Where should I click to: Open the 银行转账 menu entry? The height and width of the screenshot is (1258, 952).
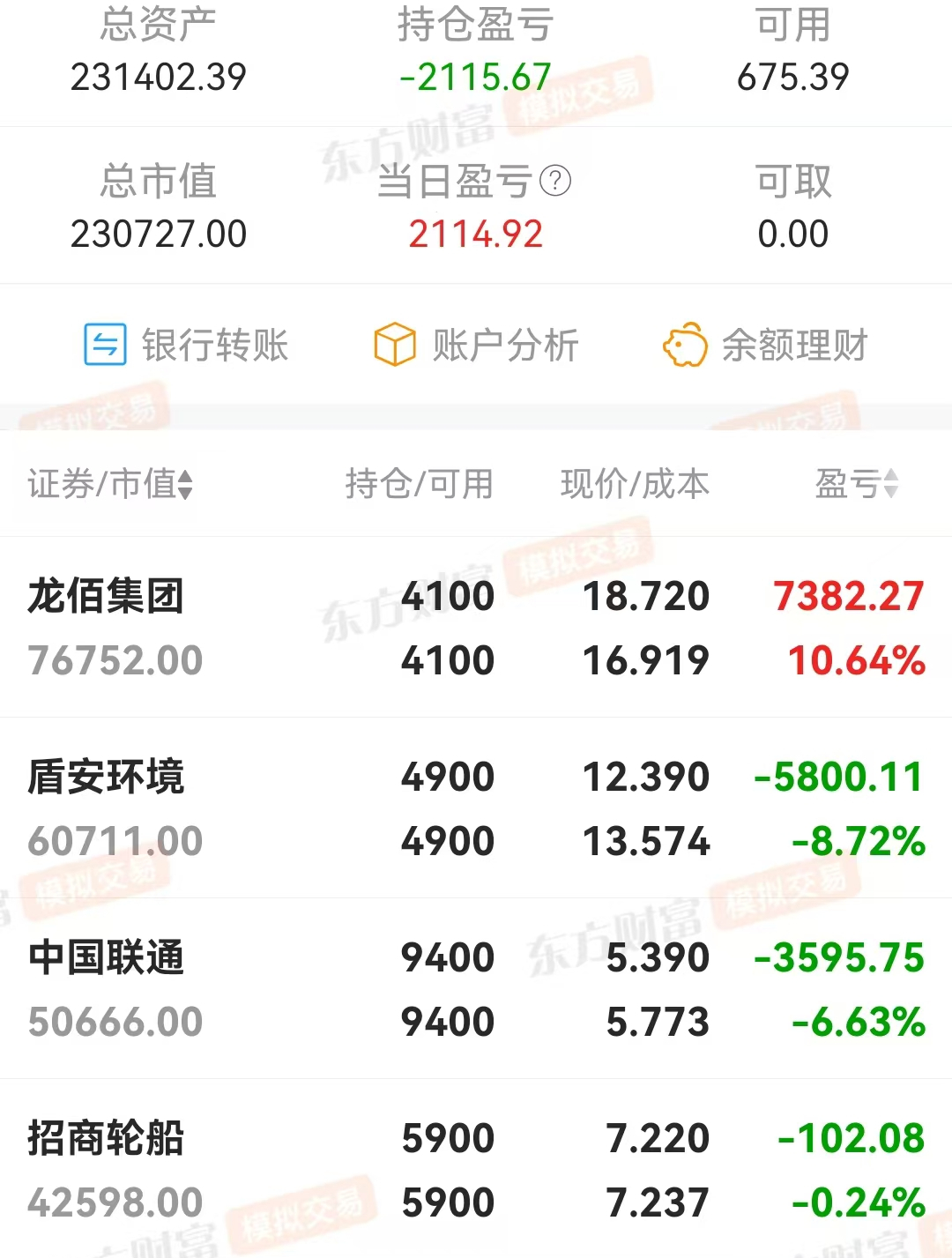click(216, 345)
